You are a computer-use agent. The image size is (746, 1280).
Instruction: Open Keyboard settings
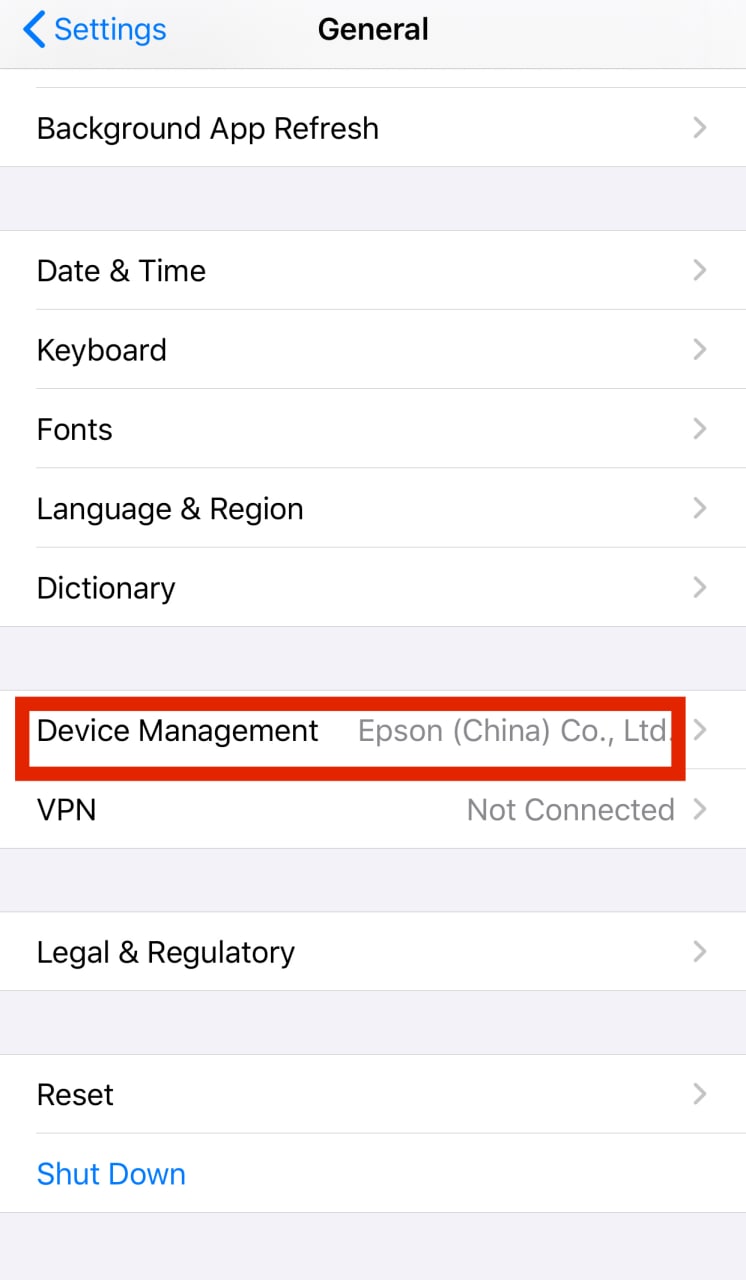[372, 350]
